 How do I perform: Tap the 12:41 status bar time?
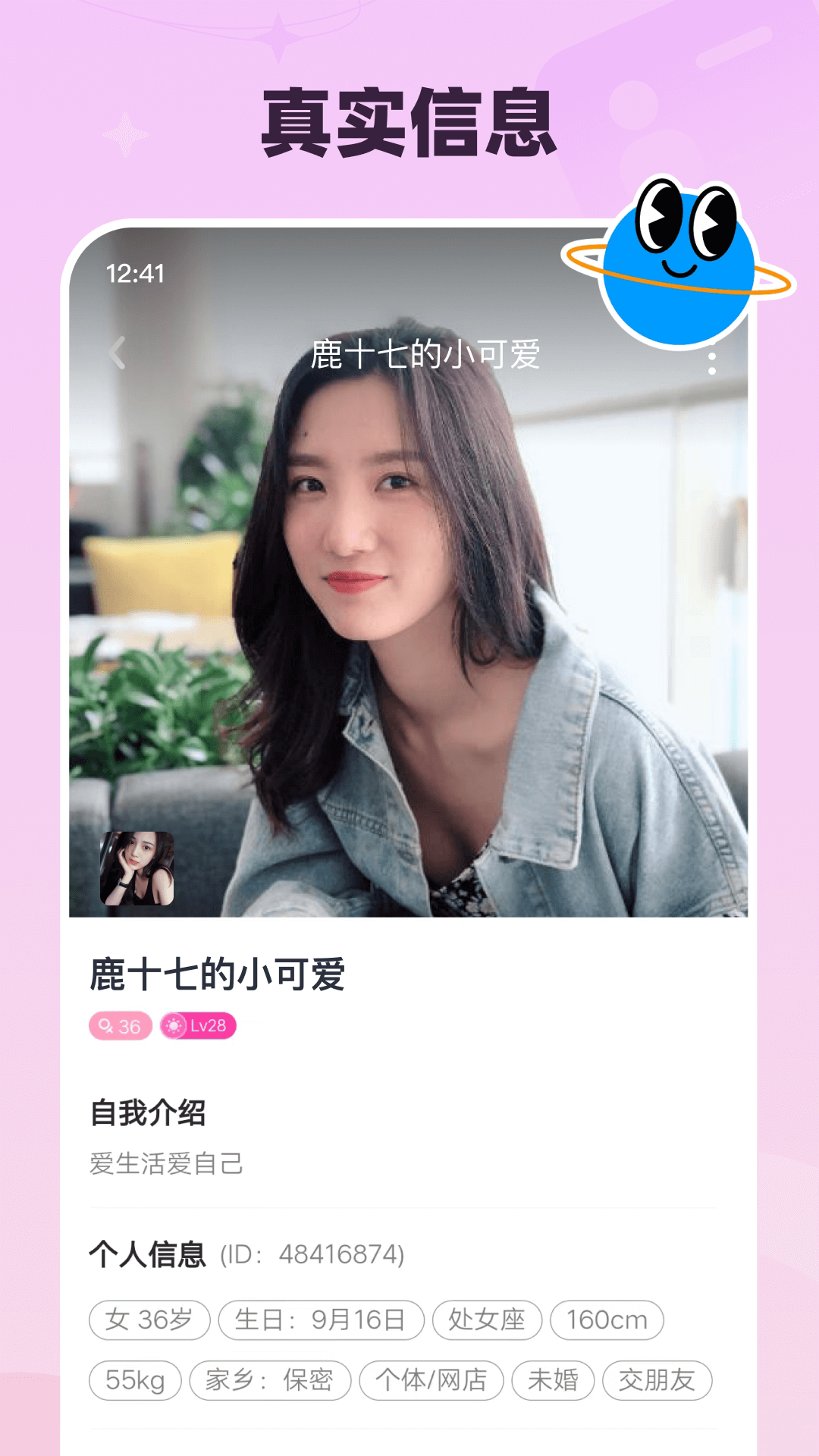coord(135,274)
